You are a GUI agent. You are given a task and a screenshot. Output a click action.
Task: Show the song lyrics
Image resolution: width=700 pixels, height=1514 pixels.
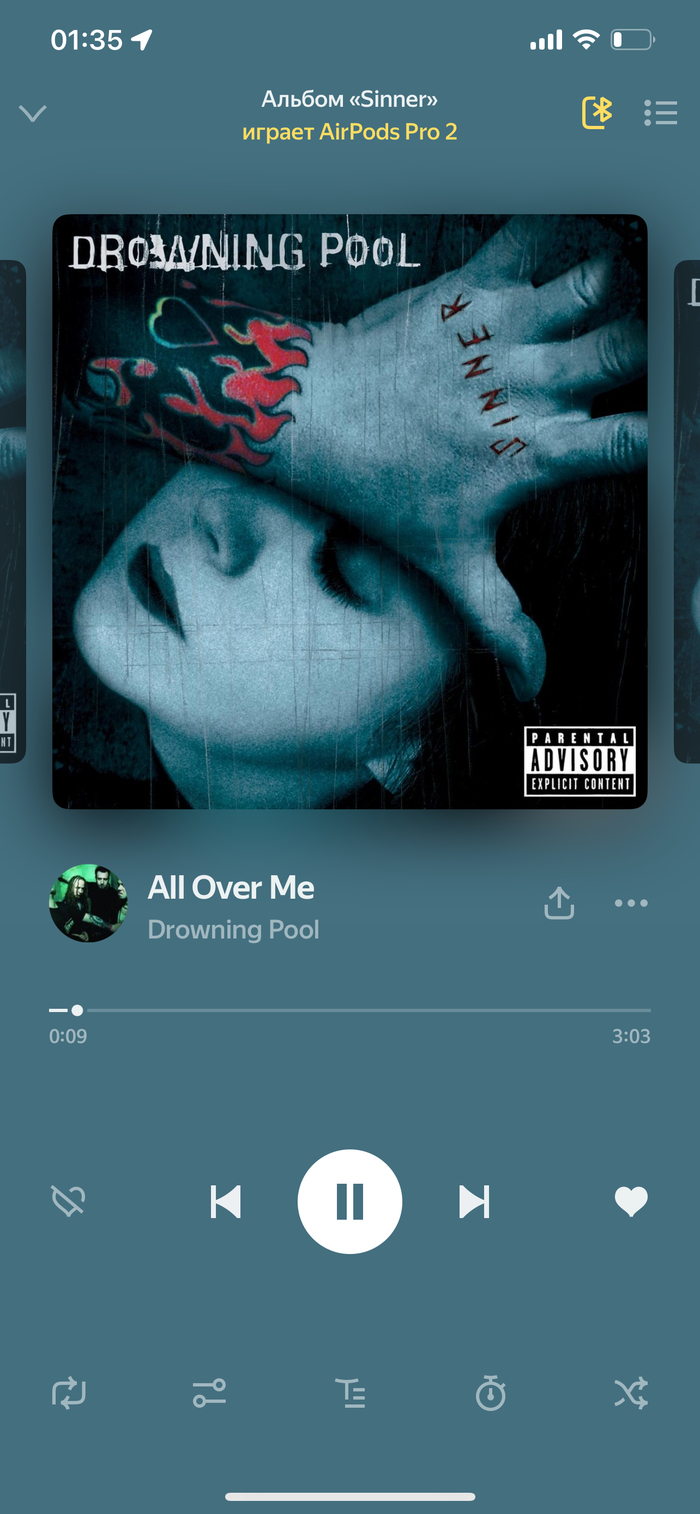[x=350, y=1393]
